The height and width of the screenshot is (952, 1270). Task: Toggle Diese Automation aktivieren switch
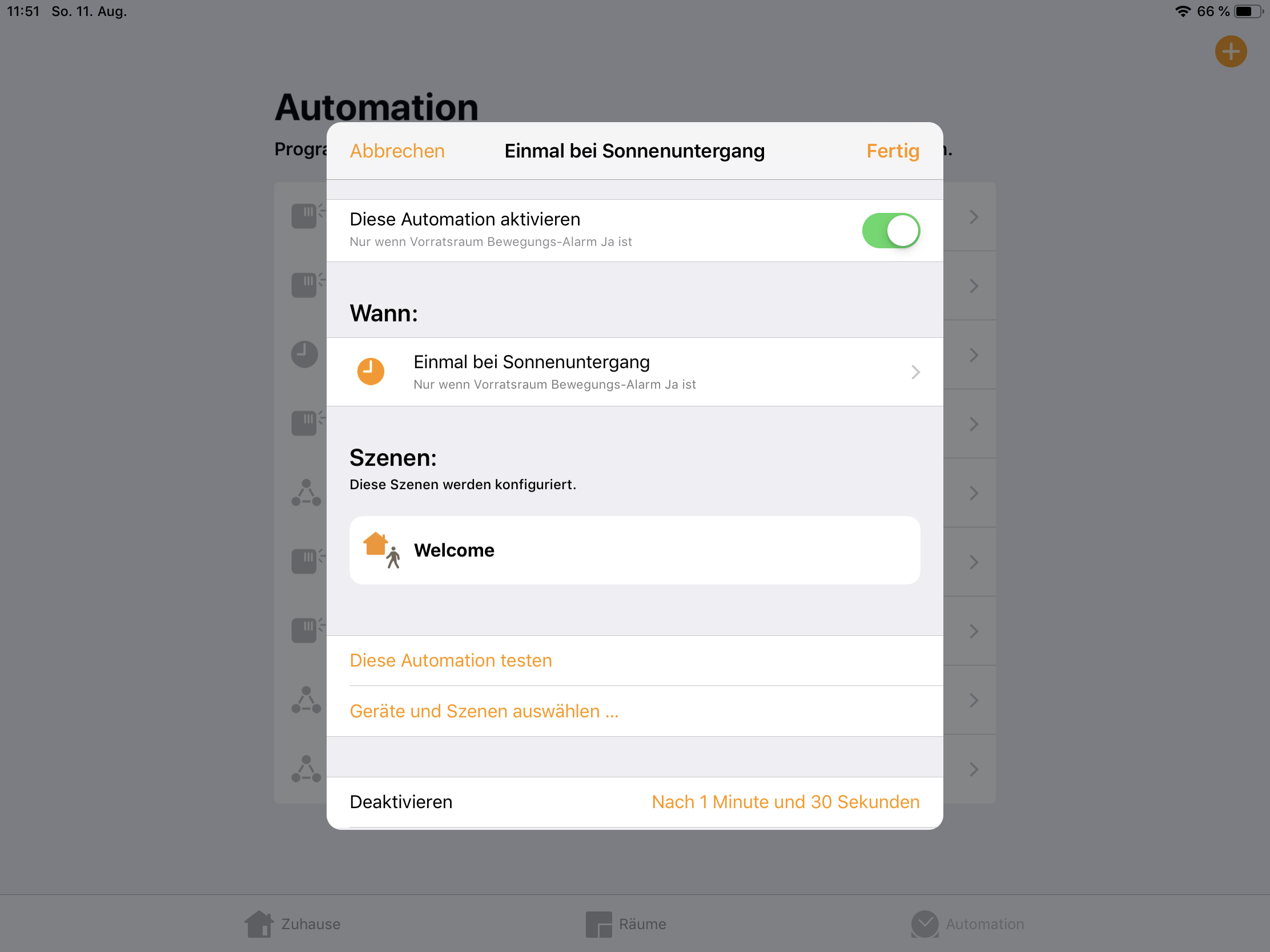pos(890,231)
